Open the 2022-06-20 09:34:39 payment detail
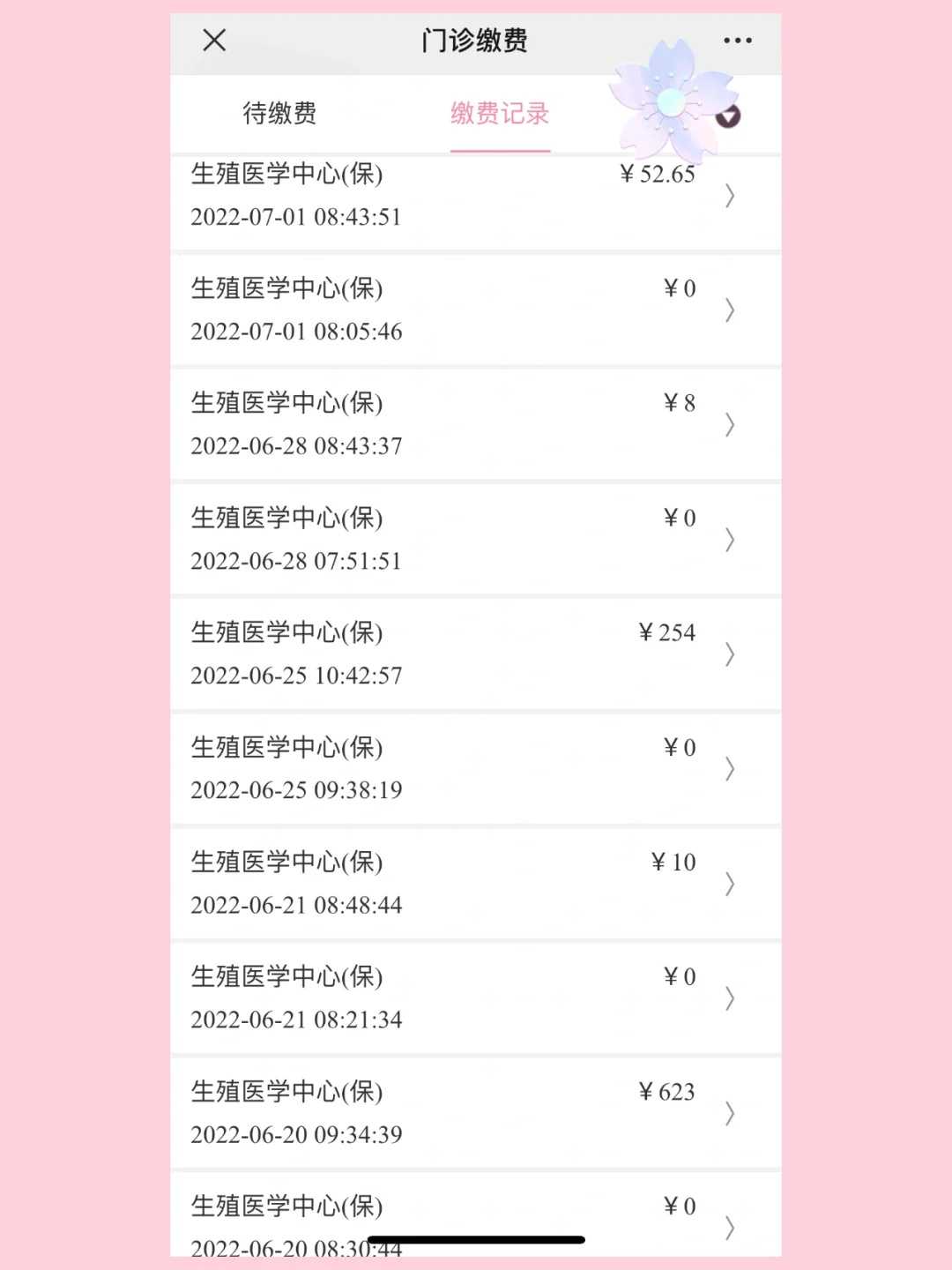Screen dimensions: 952x1270 click(x=476, y=1114)
